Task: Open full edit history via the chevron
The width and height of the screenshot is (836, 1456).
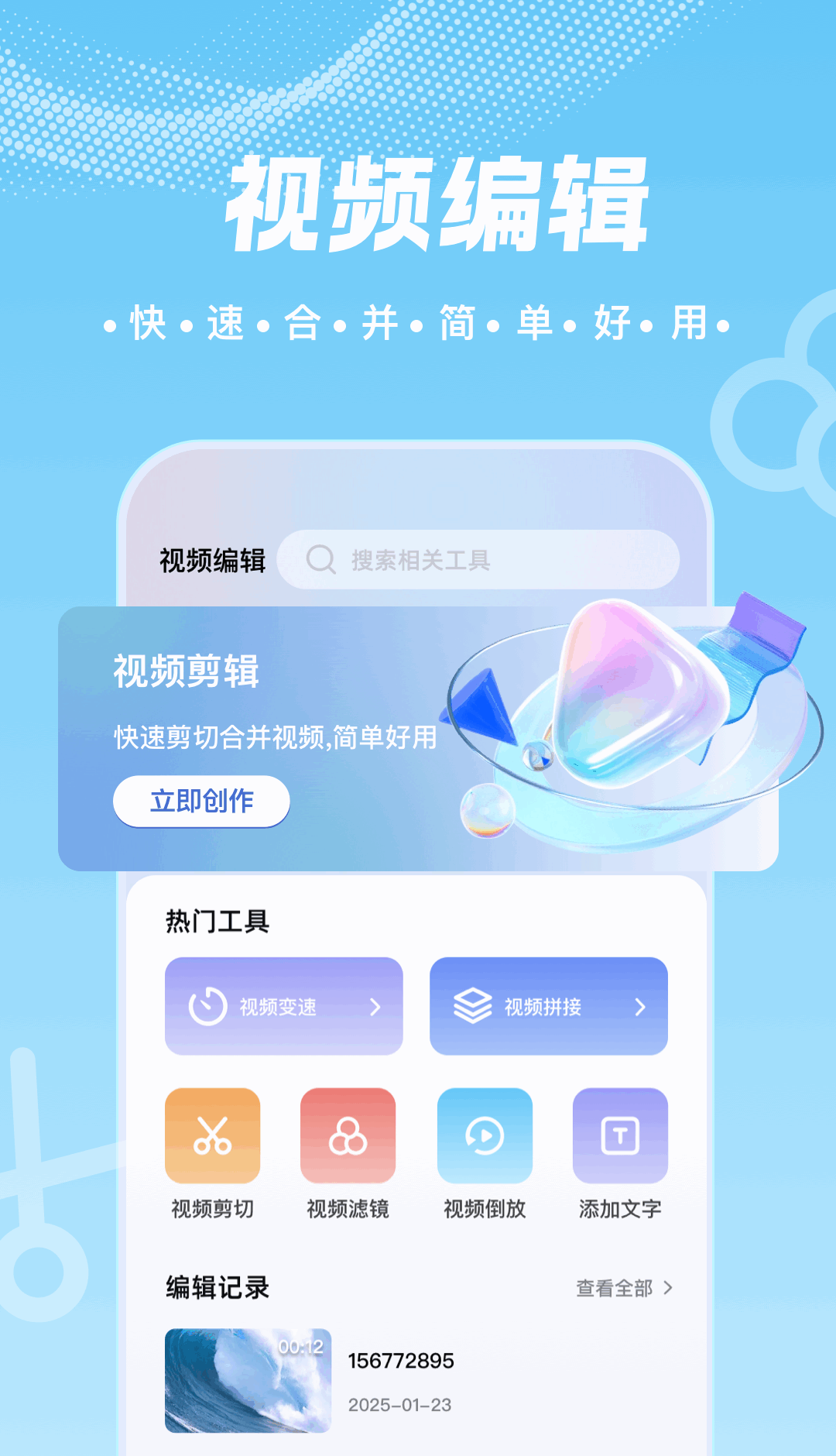Action: [669, 1288]
